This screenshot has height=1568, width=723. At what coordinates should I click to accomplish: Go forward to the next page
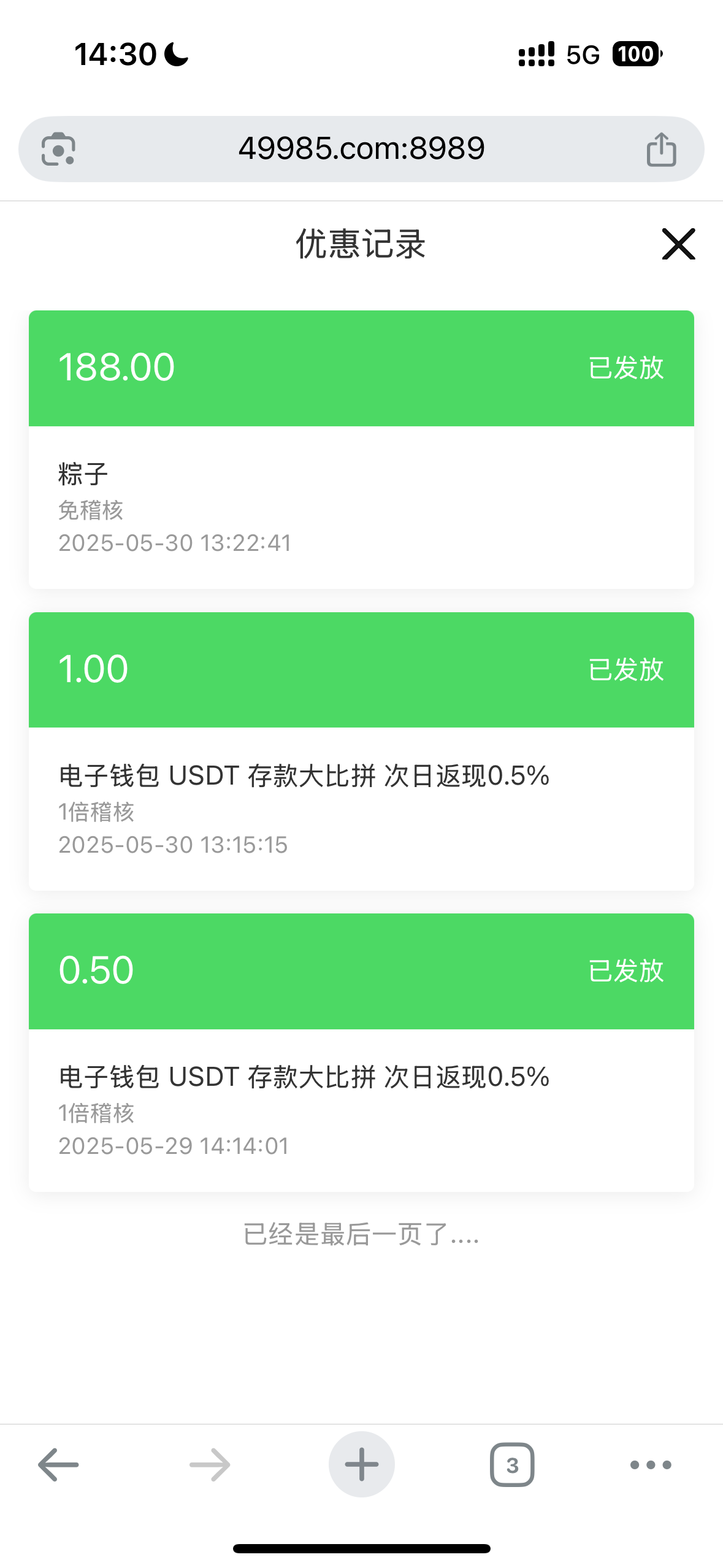tap(210, 1464)
